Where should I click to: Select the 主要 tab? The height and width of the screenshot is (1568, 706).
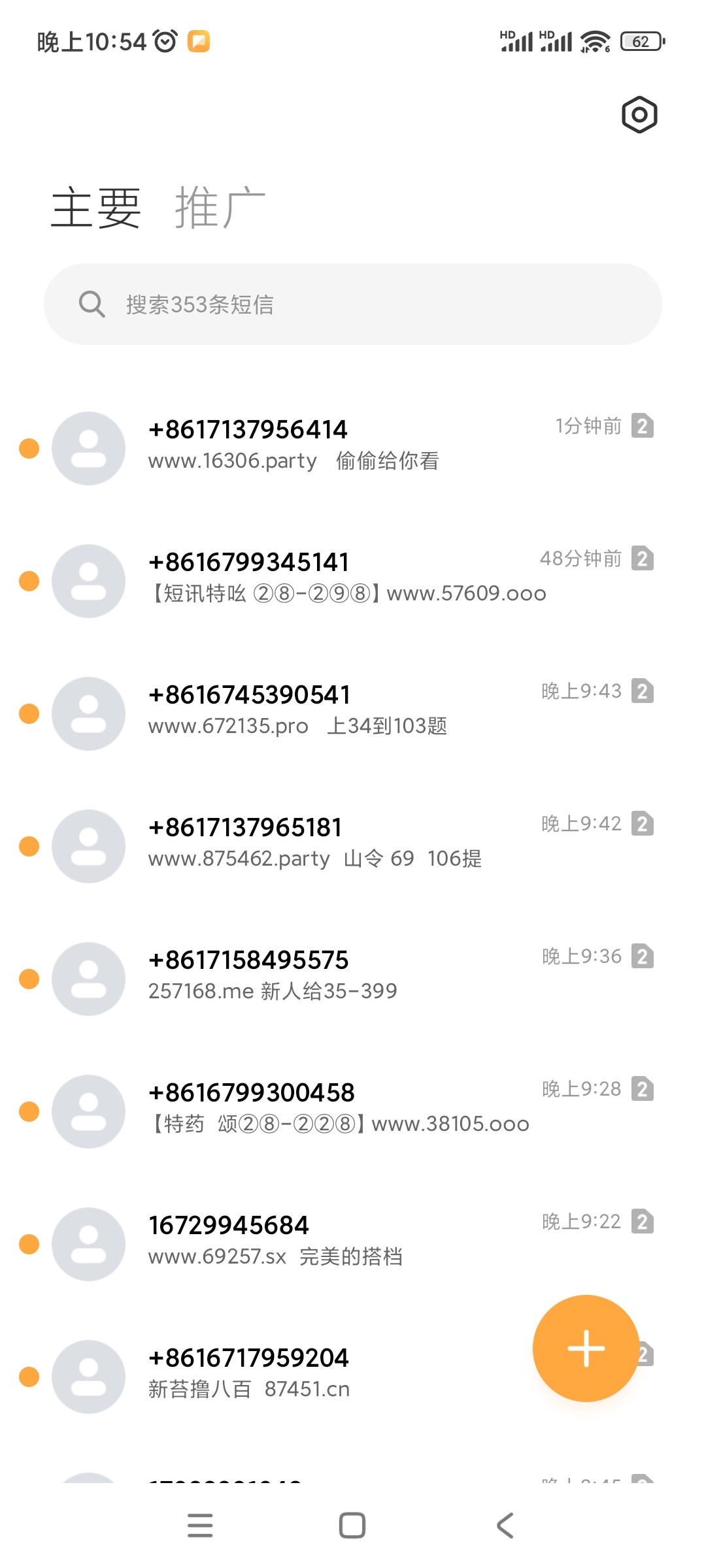click(x=96, y=208)
